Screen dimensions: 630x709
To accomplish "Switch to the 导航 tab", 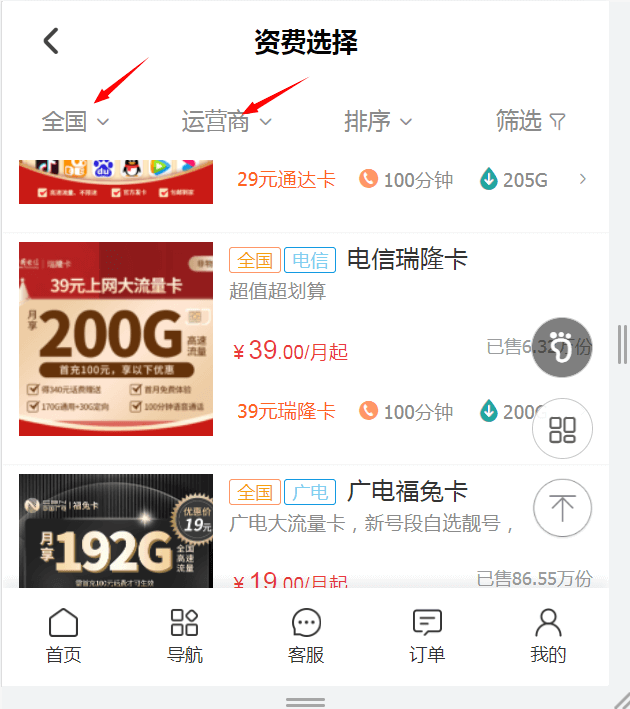I will pos(185,636).
